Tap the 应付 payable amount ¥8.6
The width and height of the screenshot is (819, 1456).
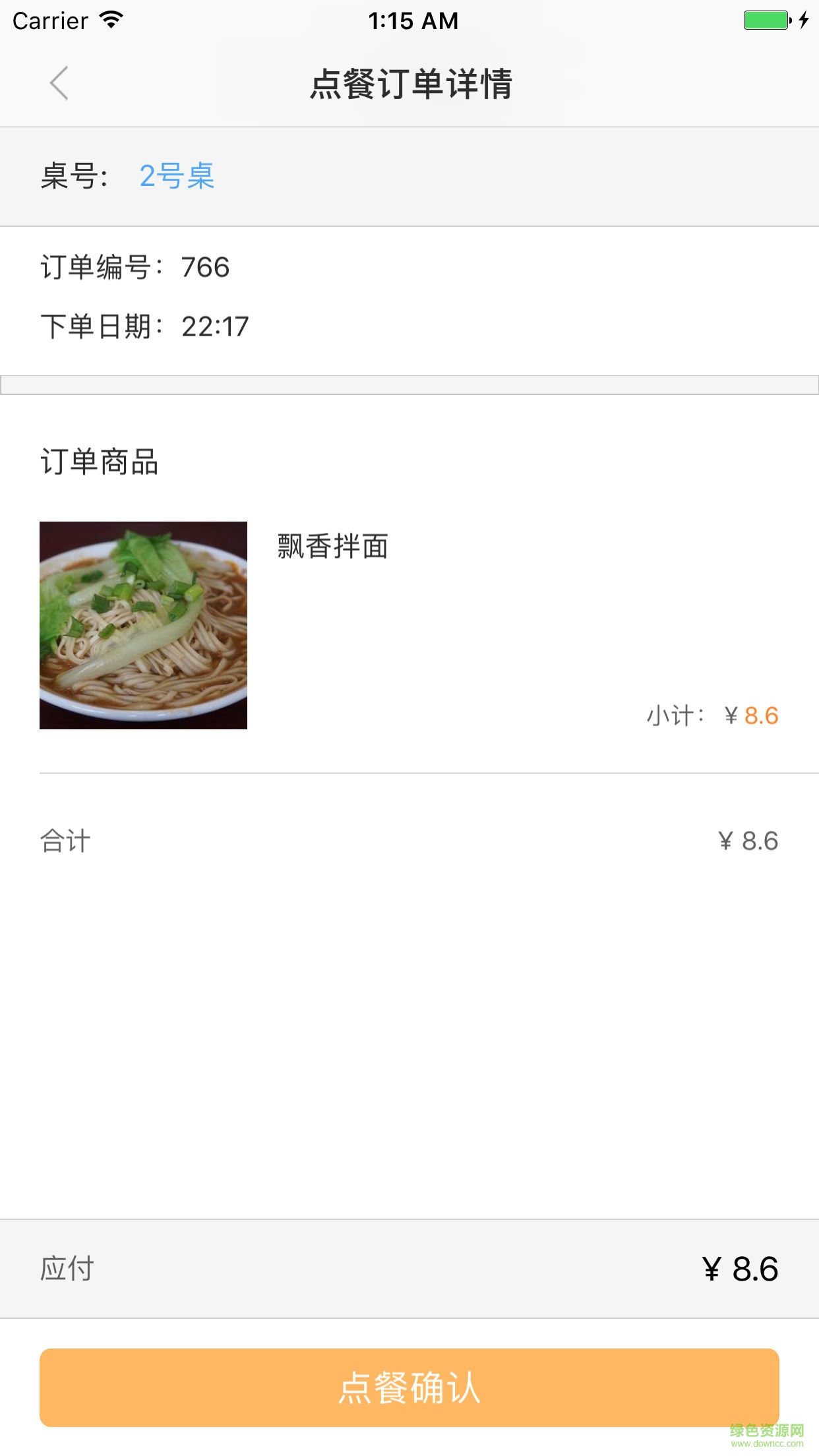click(741, 1266)
